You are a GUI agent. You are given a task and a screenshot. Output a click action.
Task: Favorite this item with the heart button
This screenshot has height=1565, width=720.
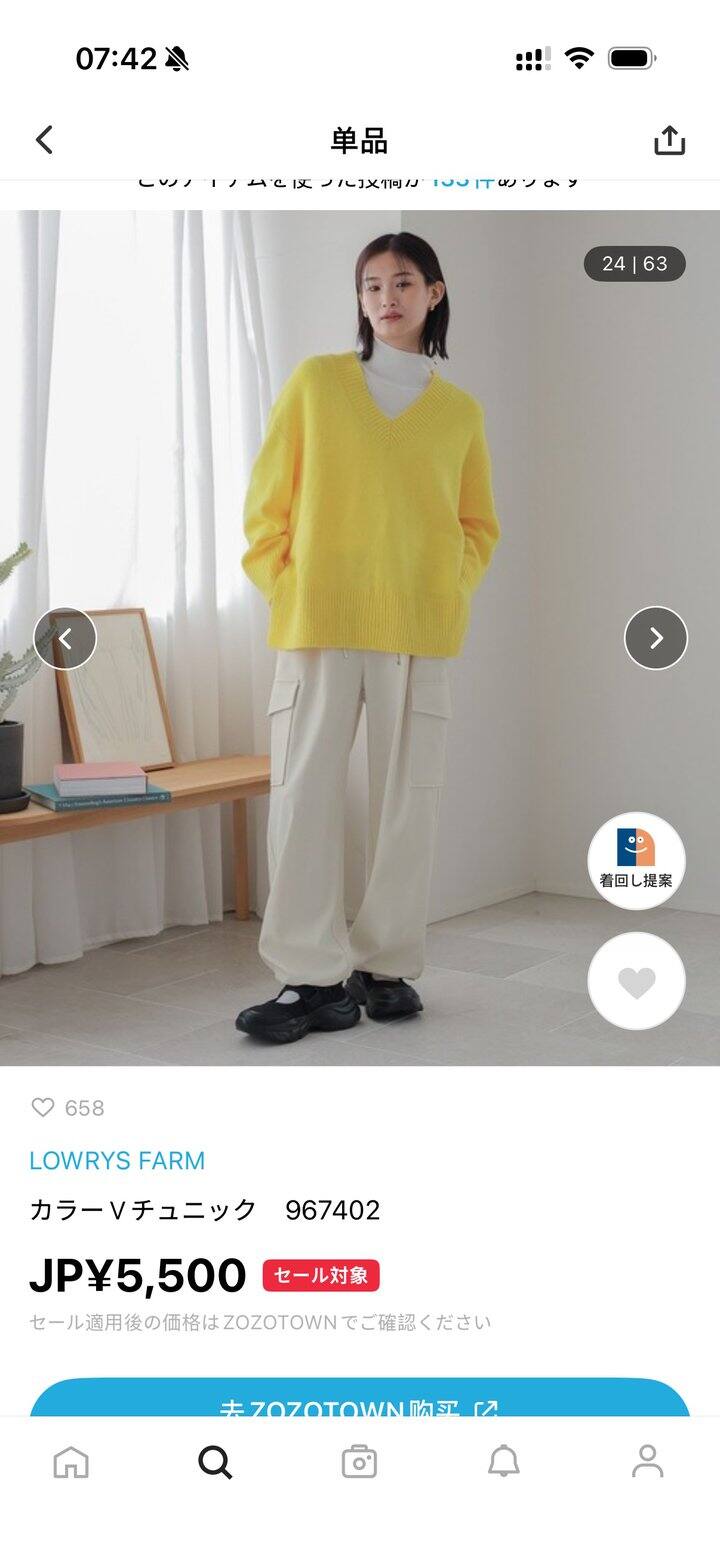click(636, 982)
